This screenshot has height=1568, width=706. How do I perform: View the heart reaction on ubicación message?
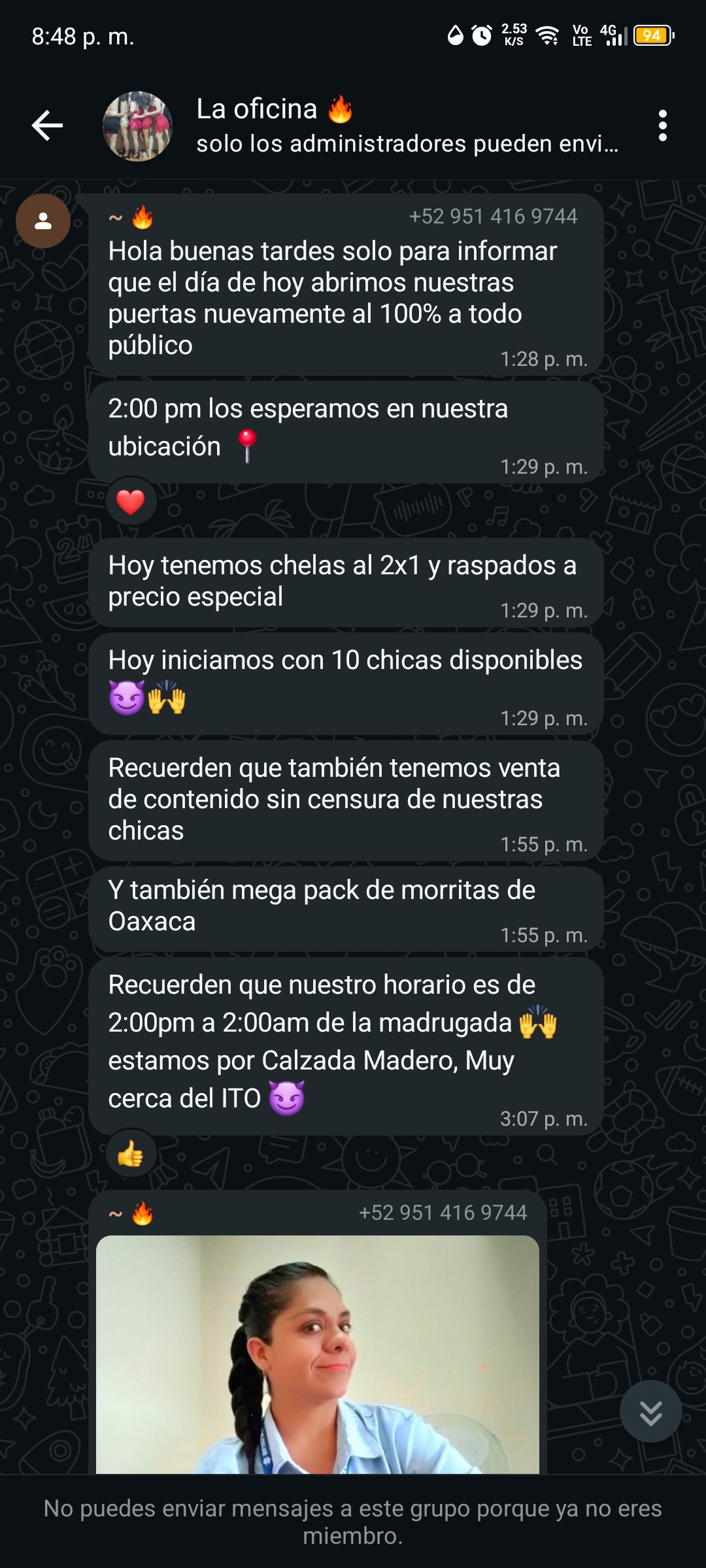pos(131,502)
